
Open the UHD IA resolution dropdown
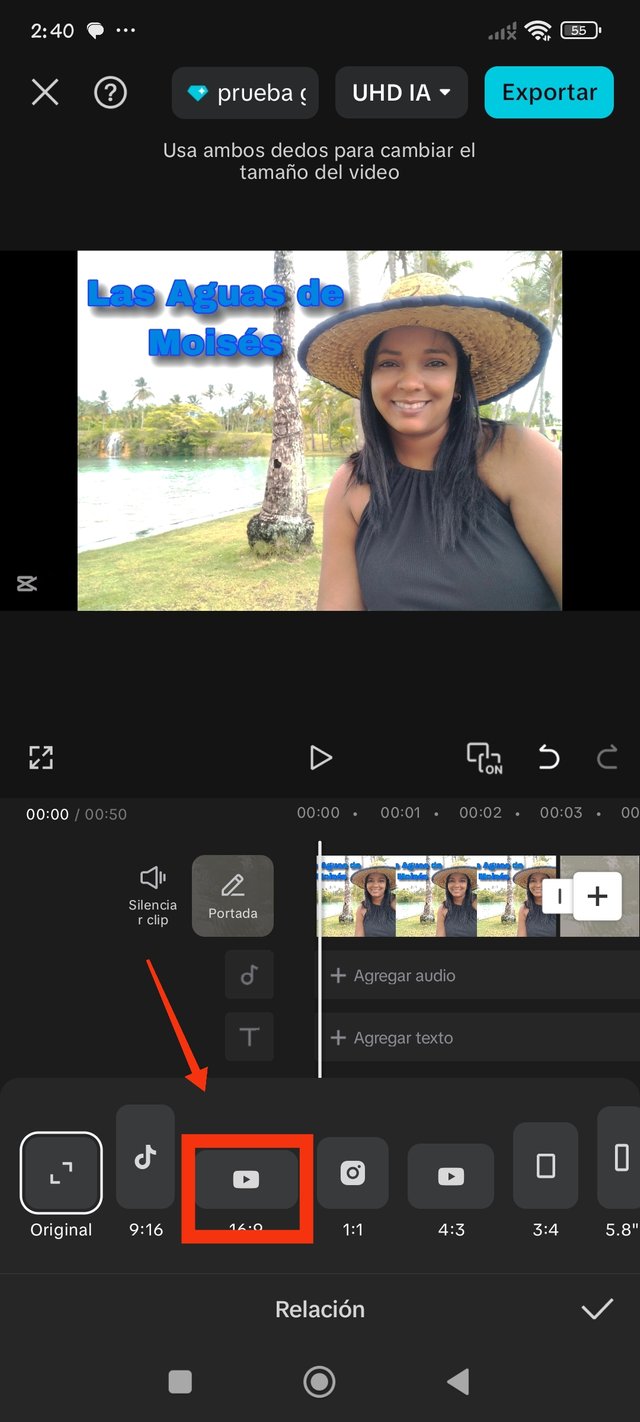click(x=401, y=93)
